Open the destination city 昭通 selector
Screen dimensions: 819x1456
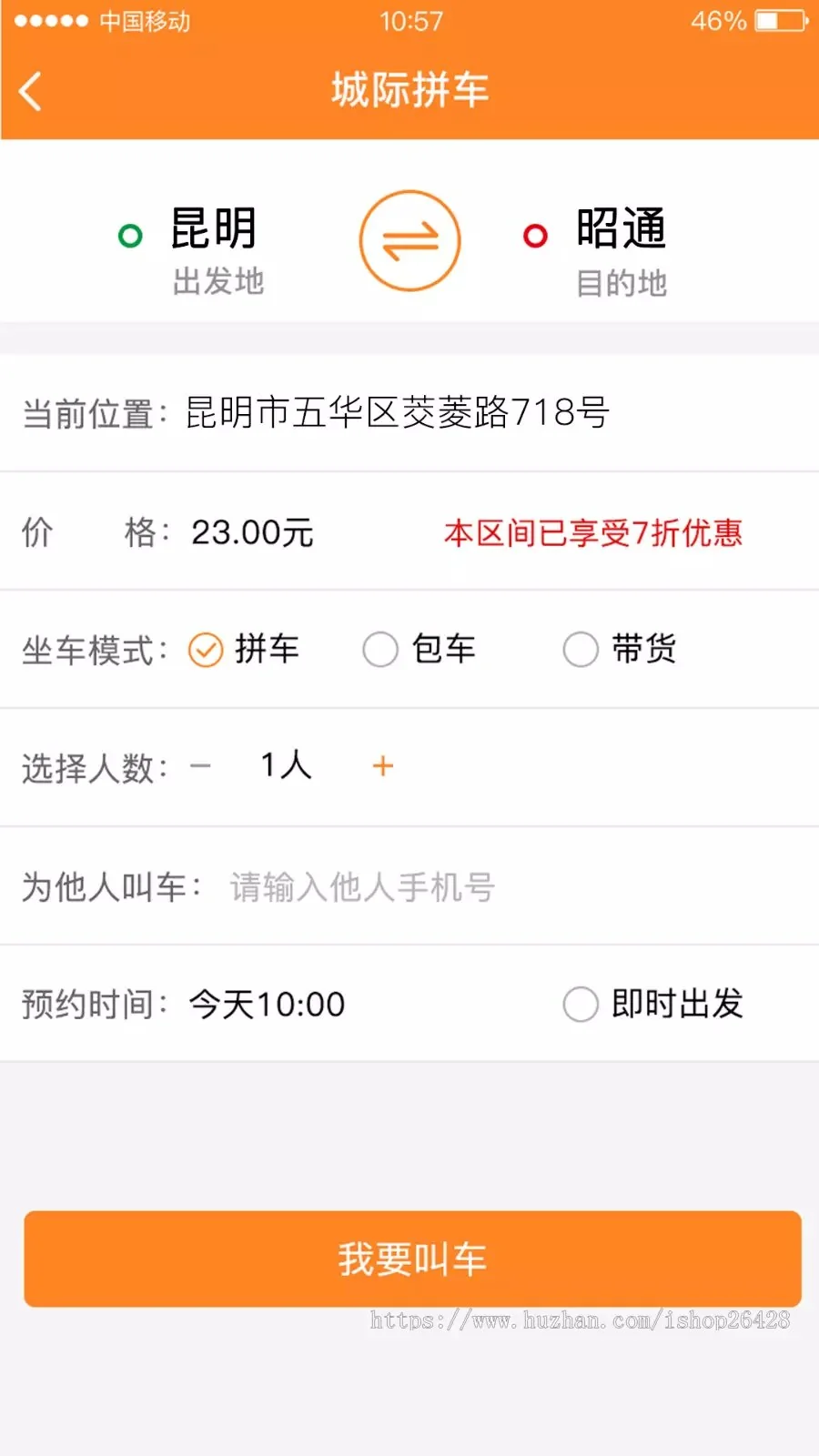coord(622,227)
